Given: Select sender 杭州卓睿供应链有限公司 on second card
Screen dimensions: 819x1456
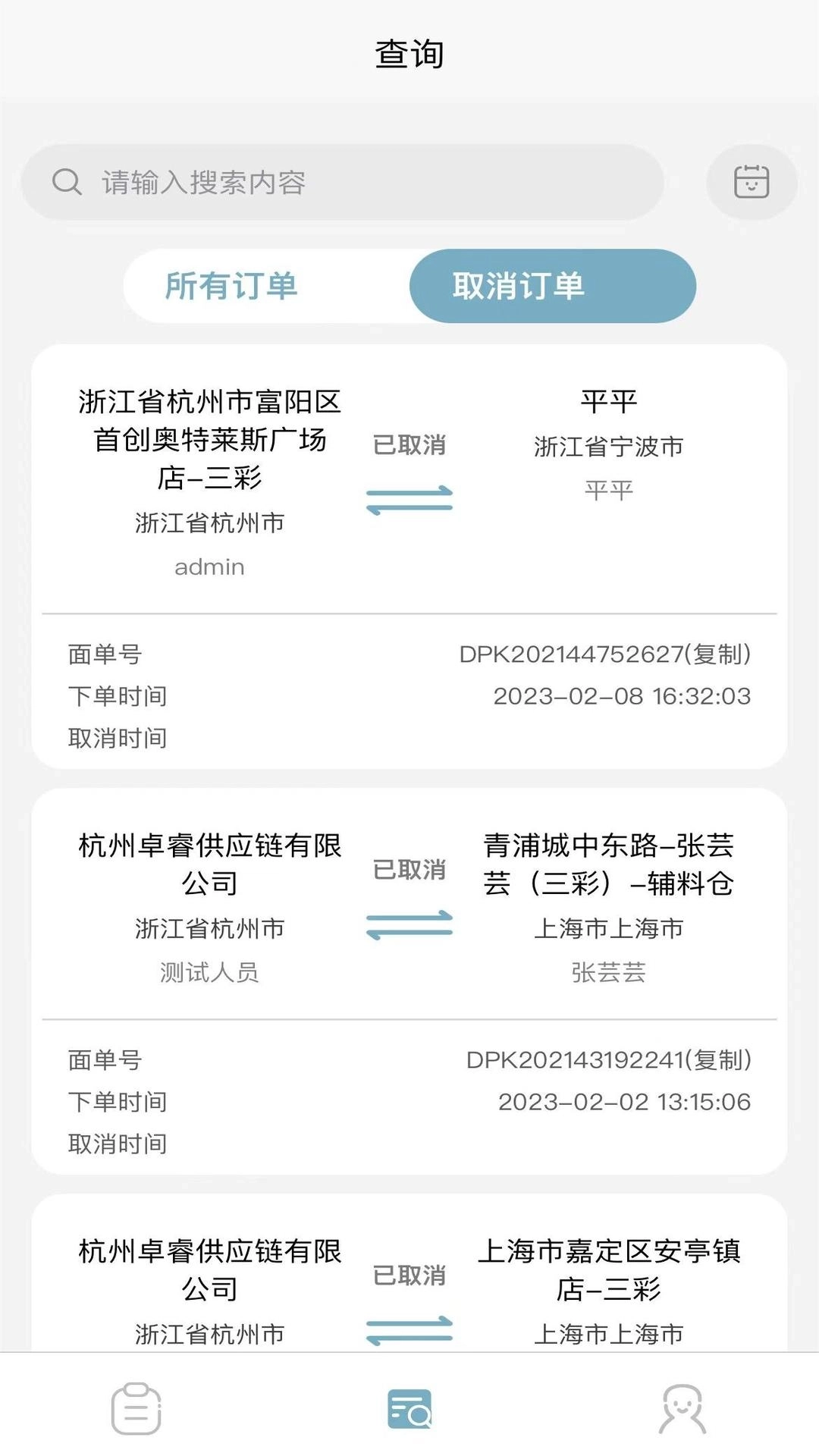Looking at the screenshot, I should [x=210, y=864].
